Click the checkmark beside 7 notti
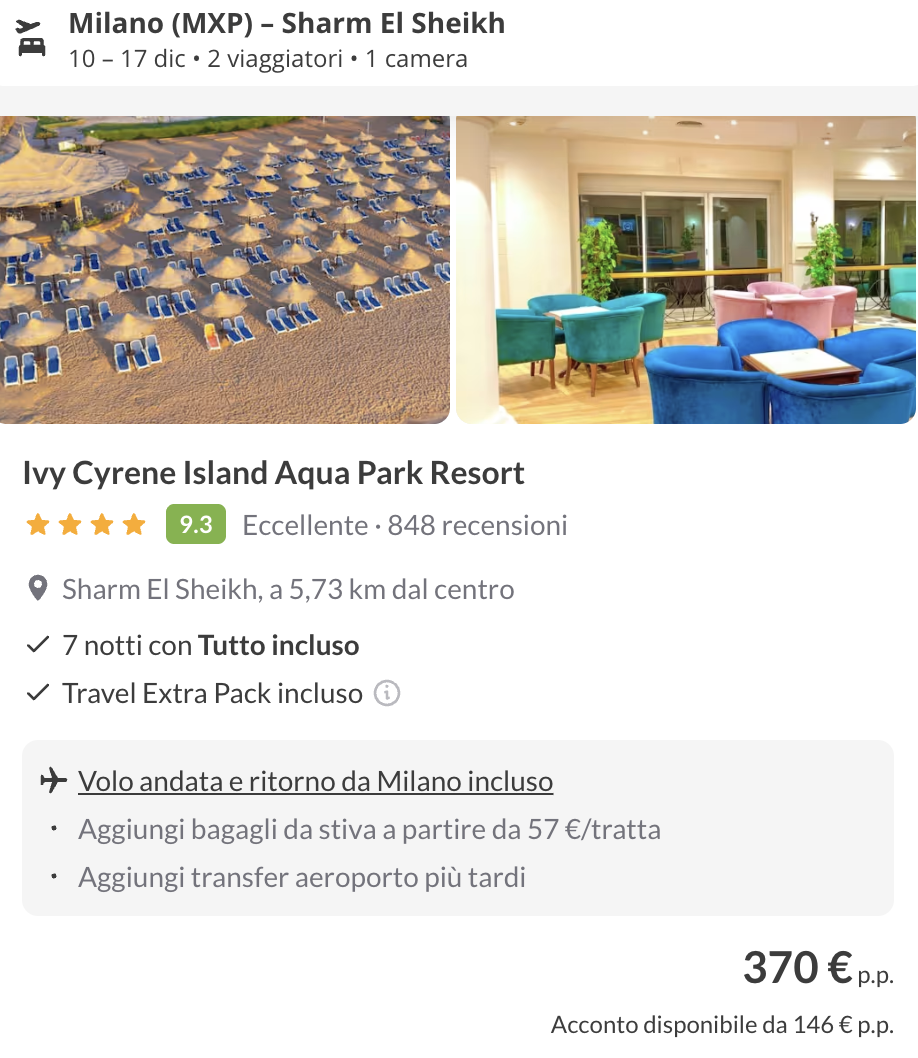The height and width of the screenshot is (1058, 918). (37, 644)
